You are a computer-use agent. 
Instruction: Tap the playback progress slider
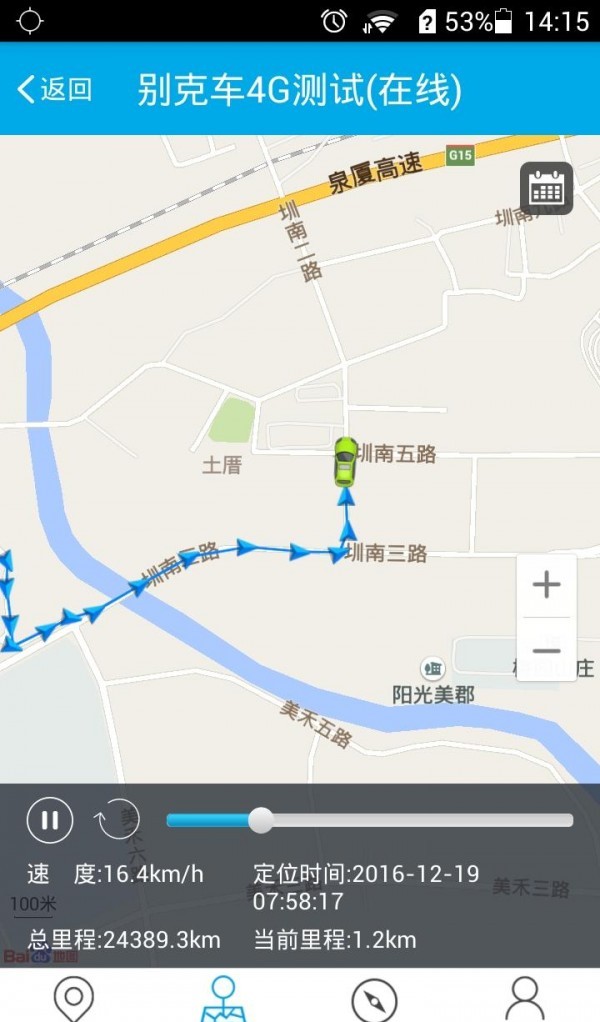(x=370, y=820)
